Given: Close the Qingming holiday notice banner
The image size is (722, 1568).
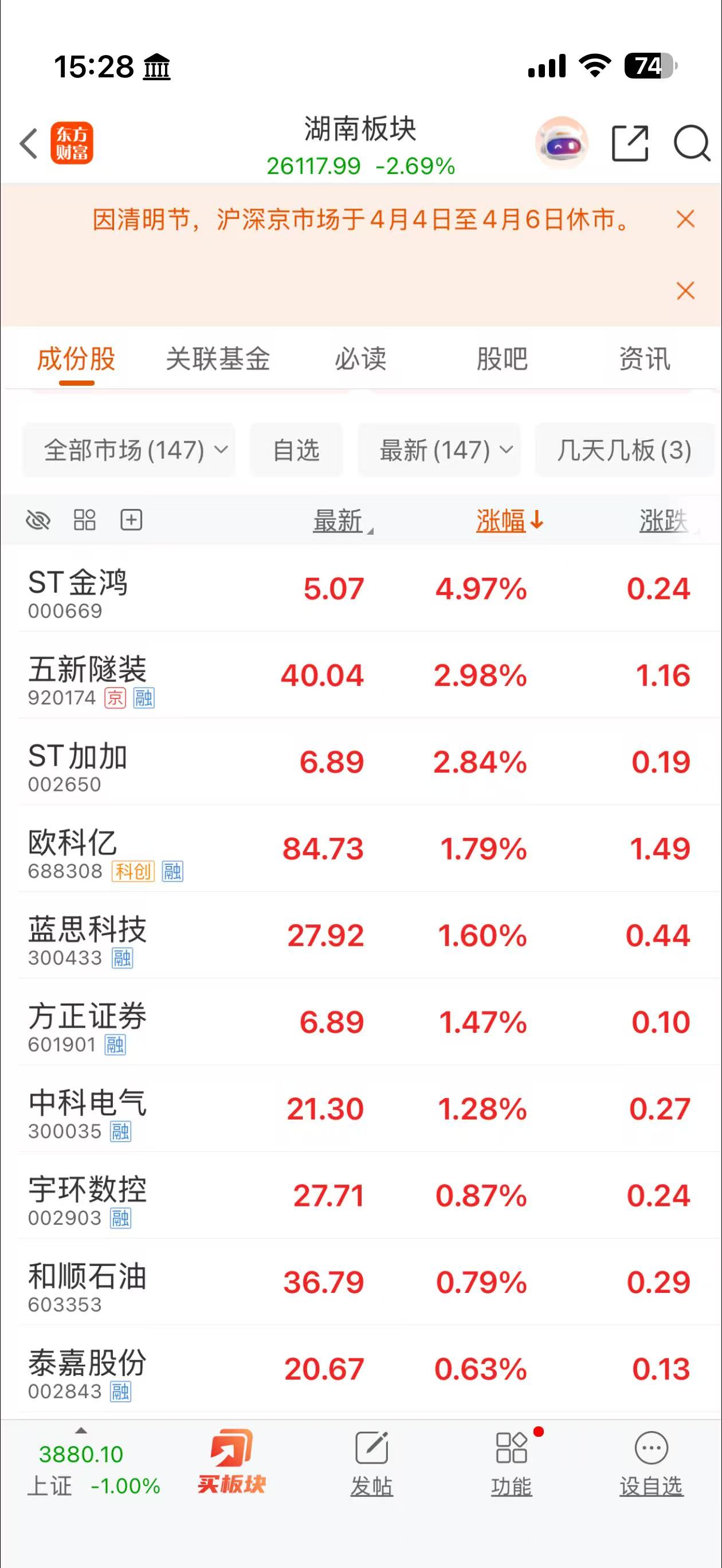Looking at the screenshot, I should (x=684, y=220).
